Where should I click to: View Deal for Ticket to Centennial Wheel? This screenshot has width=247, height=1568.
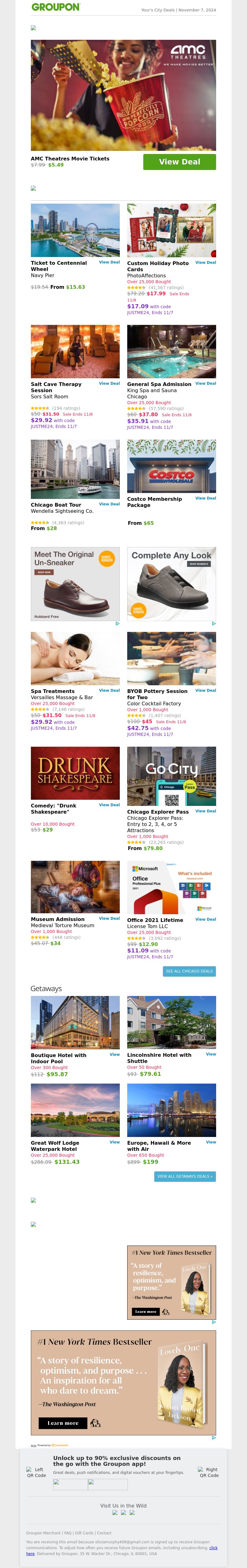[110, 262]
